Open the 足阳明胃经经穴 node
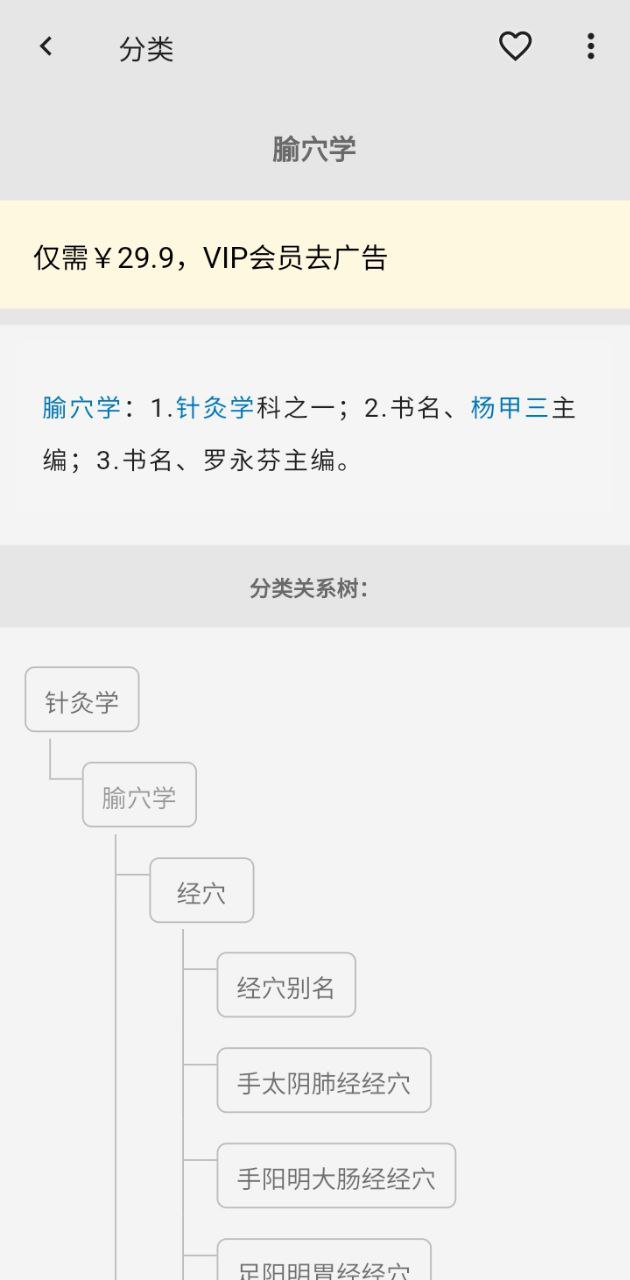Viewport: 630px width, 1280px height. 324,1264
